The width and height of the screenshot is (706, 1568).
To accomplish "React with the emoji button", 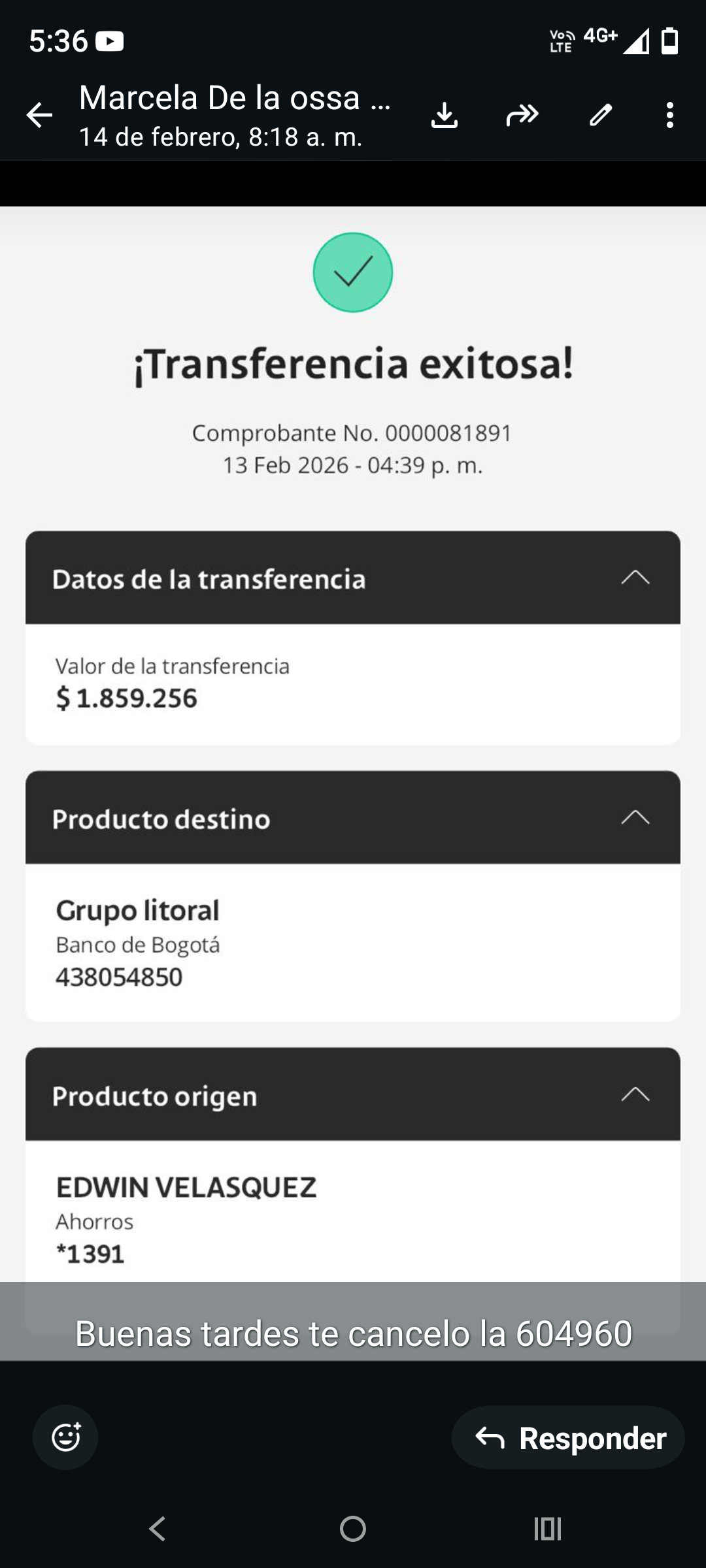I will click(x=65, y=1437).
